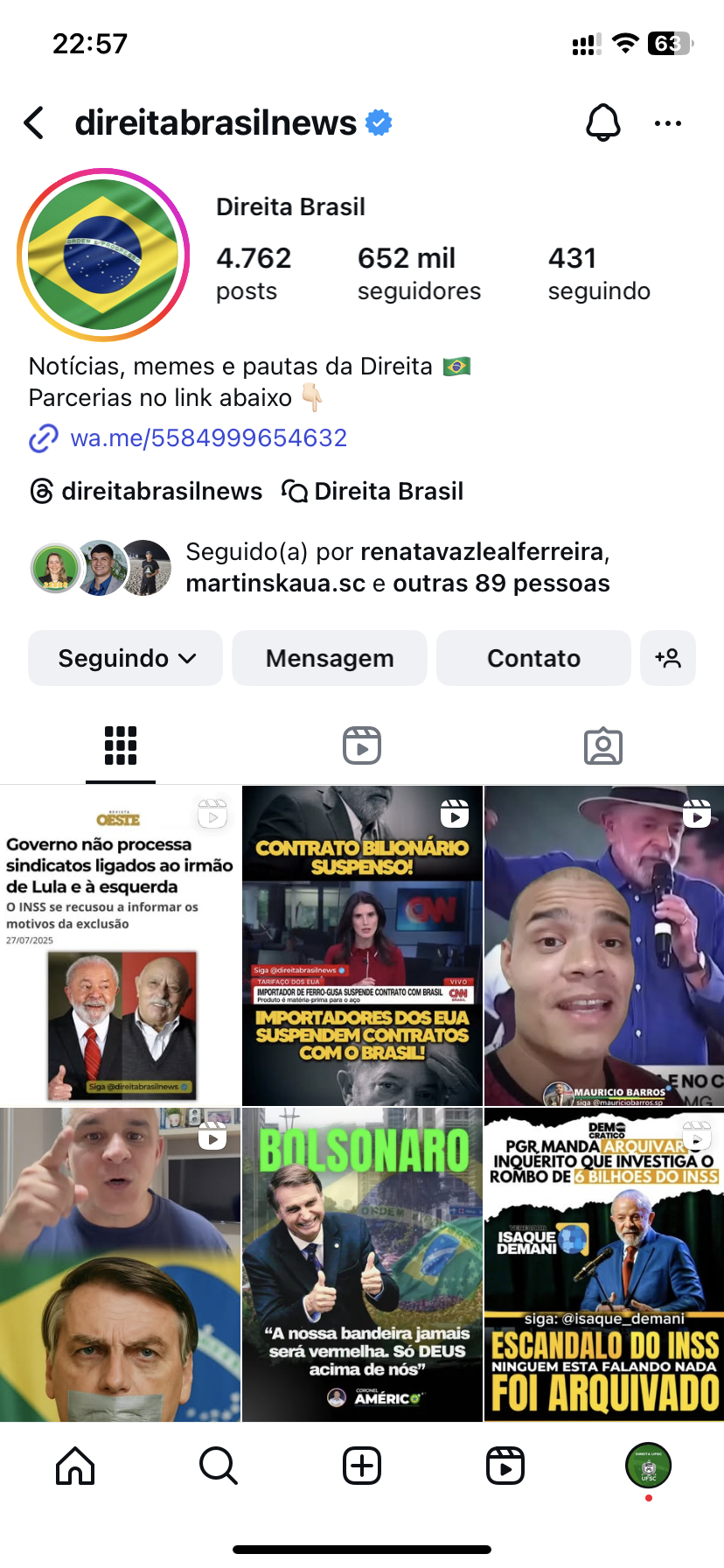724x1568 pixels.
Task: Create a new post with plus icon
Action: tap(362, 1466)
